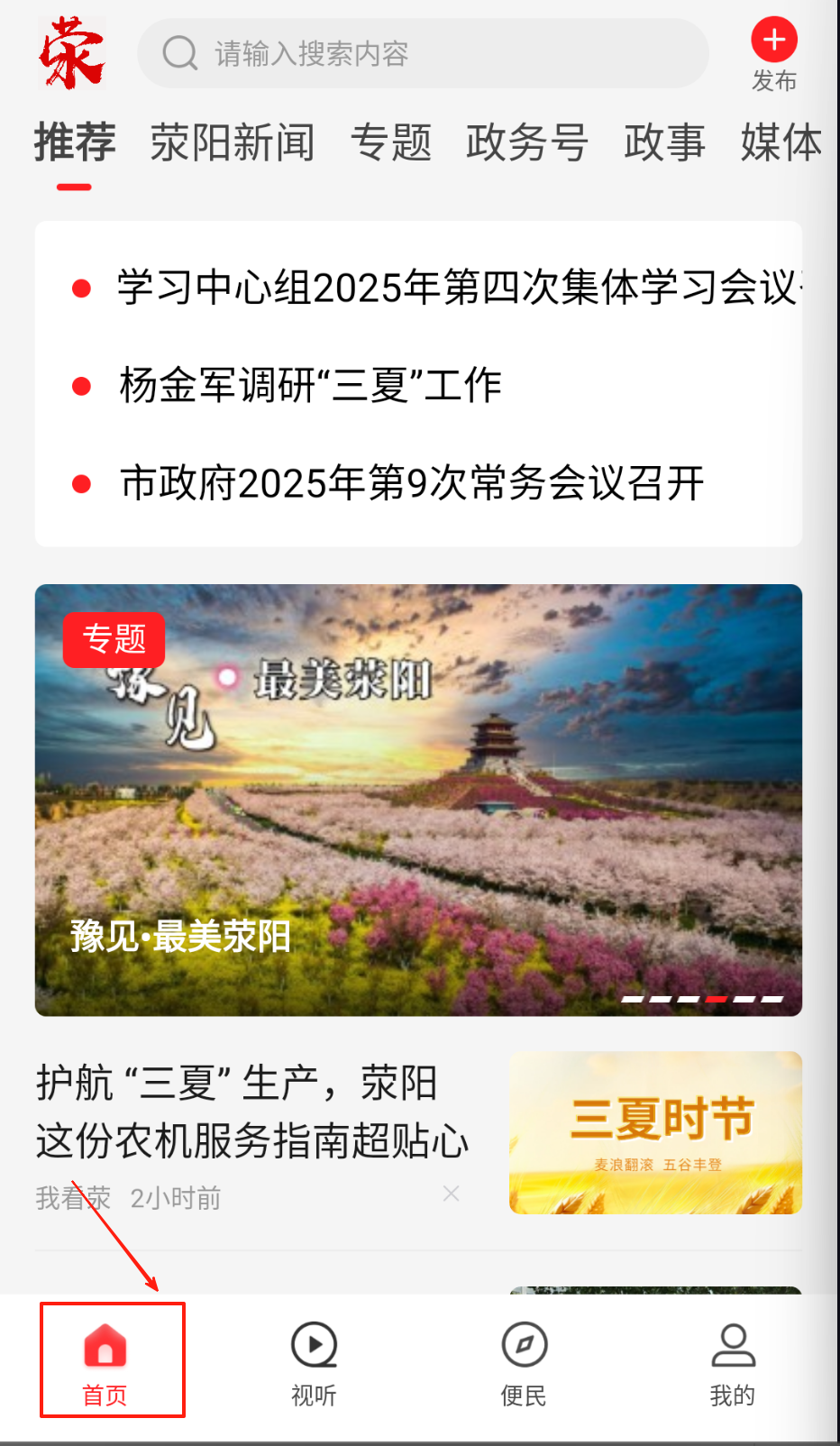The width and height of the screenshot is (840, 1446).
Task: Dismiss the 护航“三夏”生产 article
Action: tap(452, 1194)
